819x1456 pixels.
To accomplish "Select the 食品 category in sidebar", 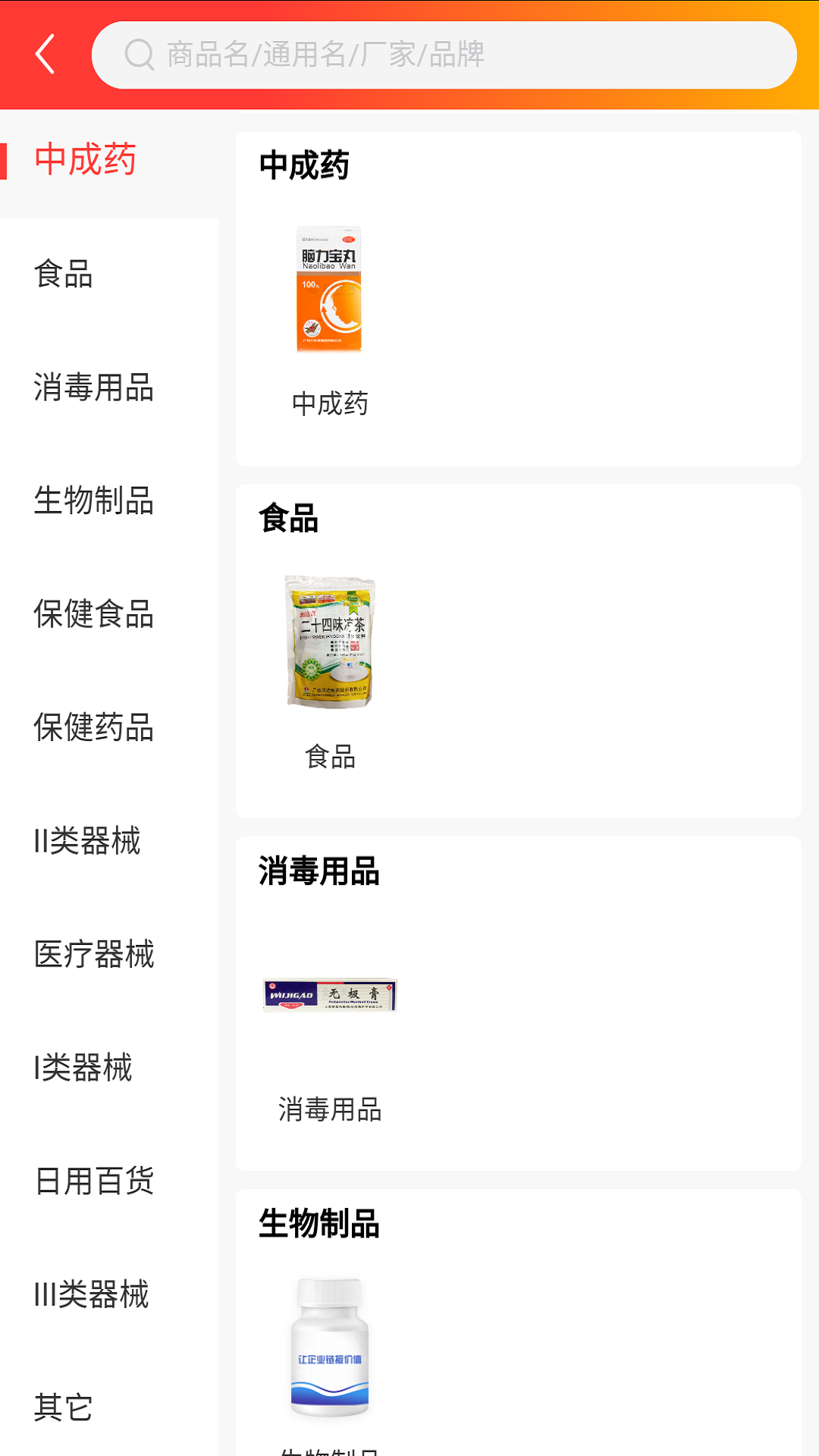I will click(63, 276).
